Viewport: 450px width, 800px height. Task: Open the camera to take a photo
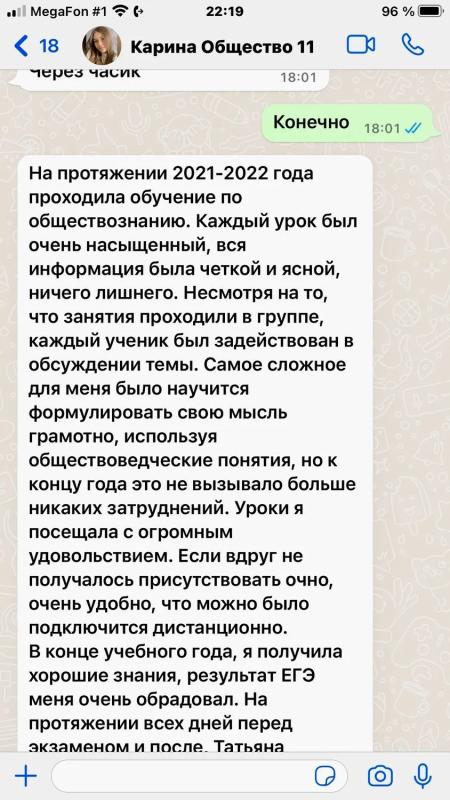click(x=380, y=777)
